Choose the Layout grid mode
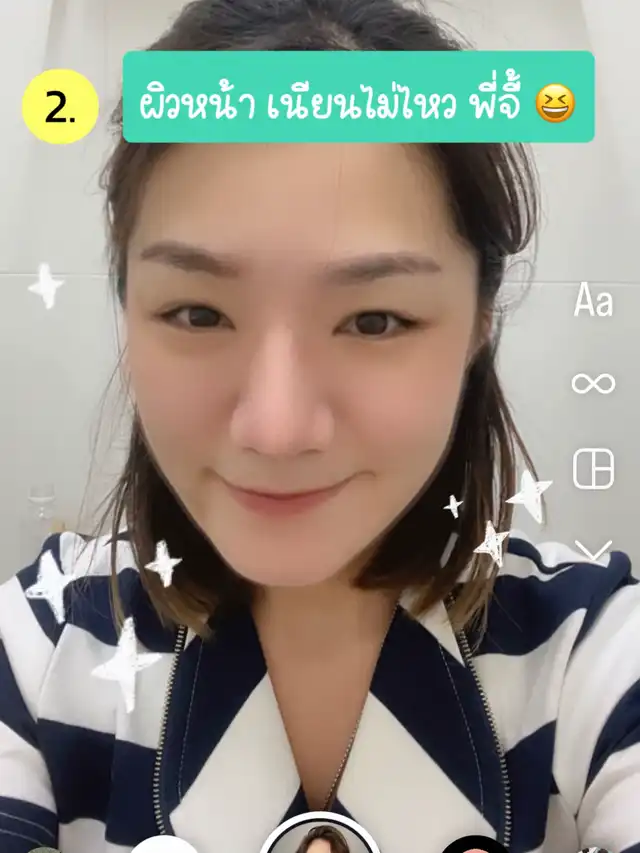 tap(593, 468)
